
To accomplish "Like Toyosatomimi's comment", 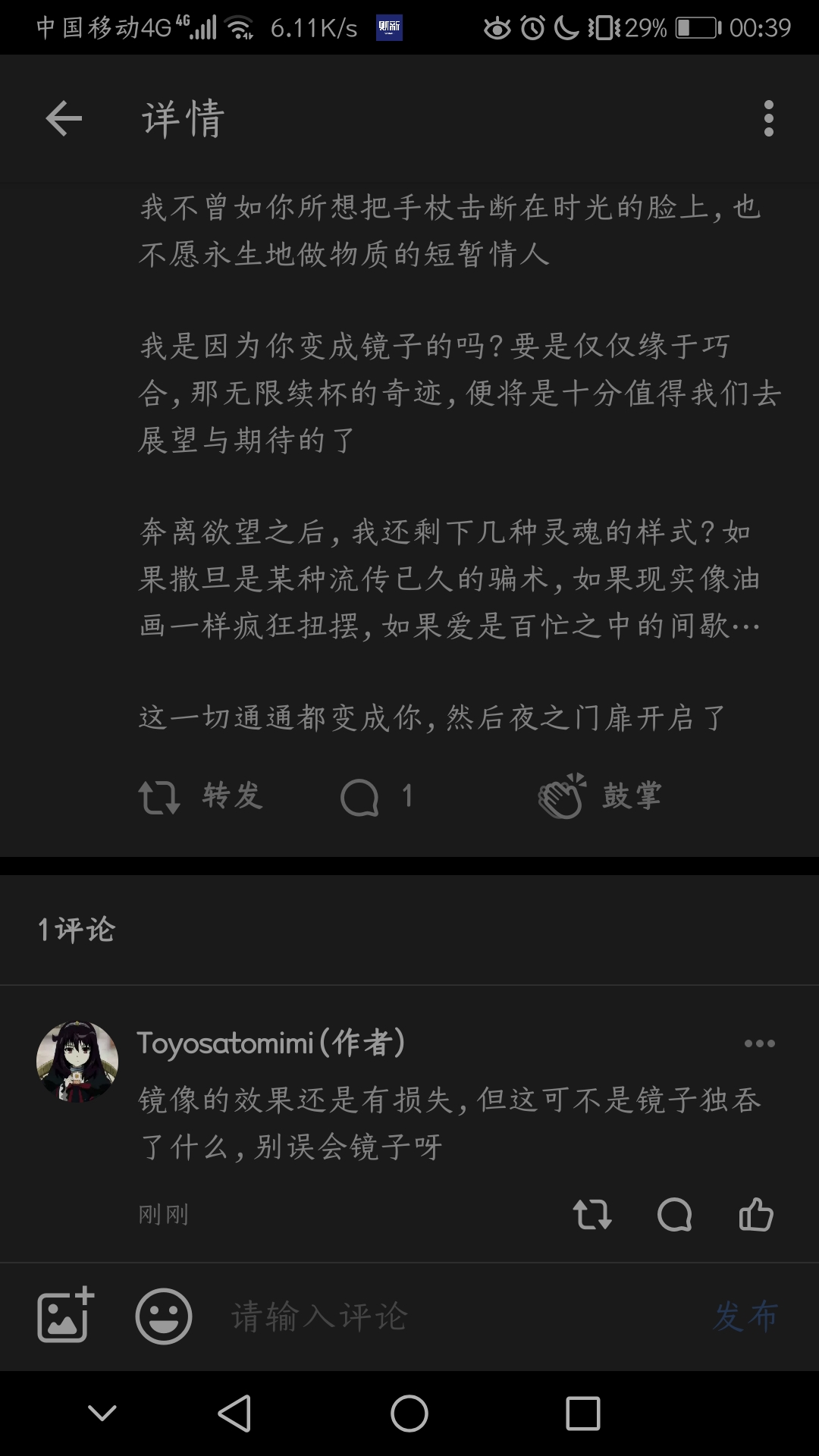I will [756, 1214].
